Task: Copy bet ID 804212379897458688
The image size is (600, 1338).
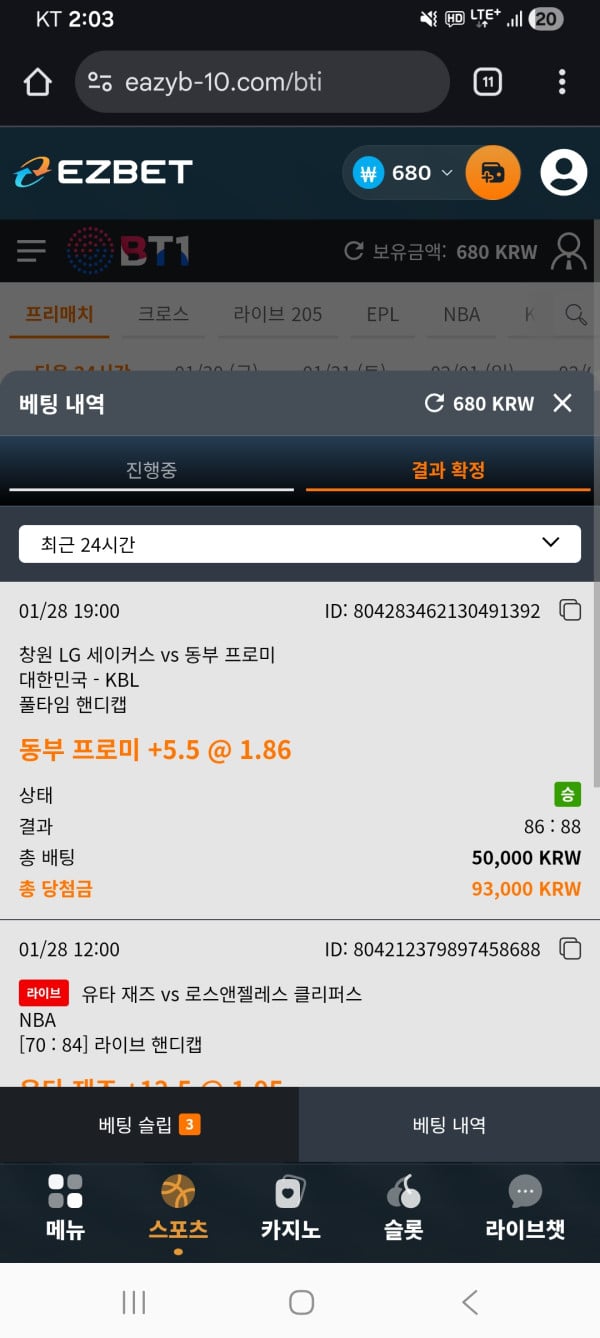Action: pyautogui.click(x=570, y=948)
